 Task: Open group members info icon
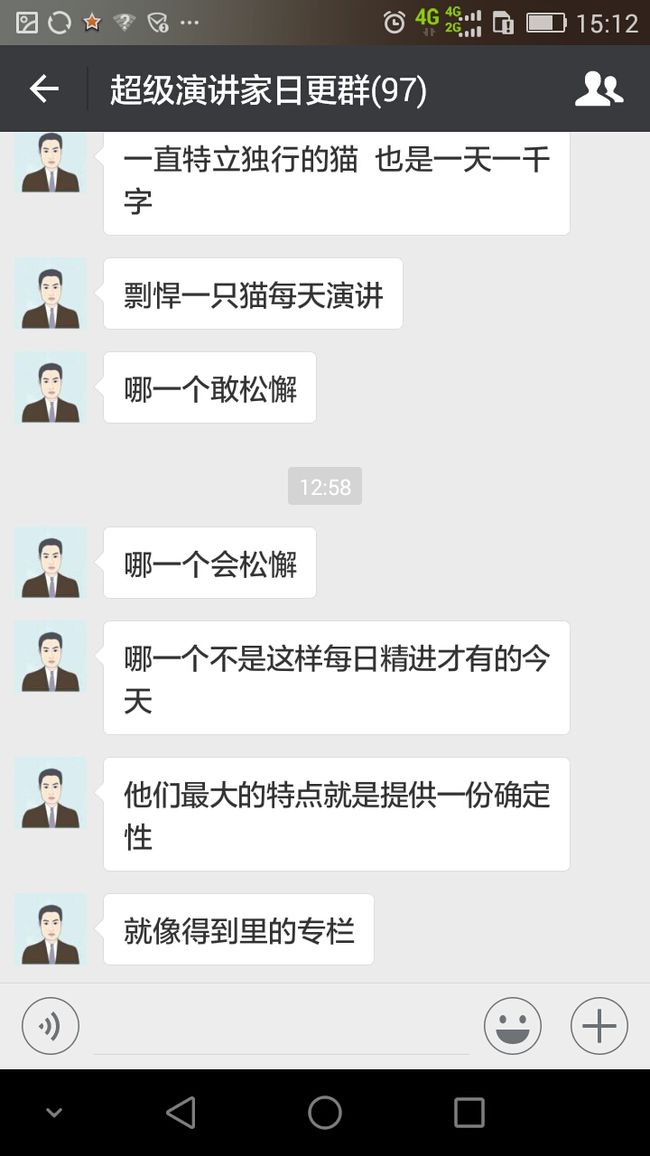click(598, 89)
